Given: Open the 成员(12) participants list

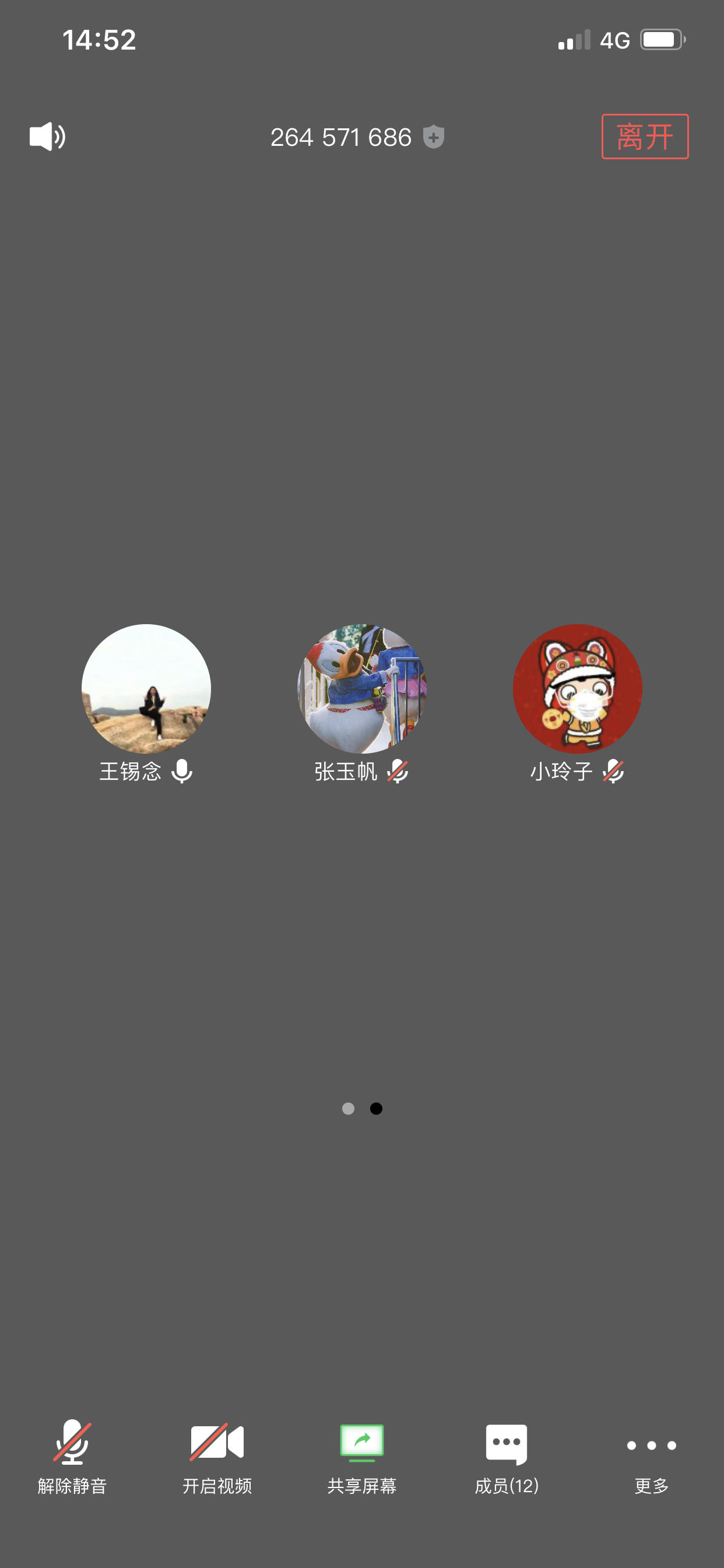Looking at the screenshot, I should pos(507,1455).
